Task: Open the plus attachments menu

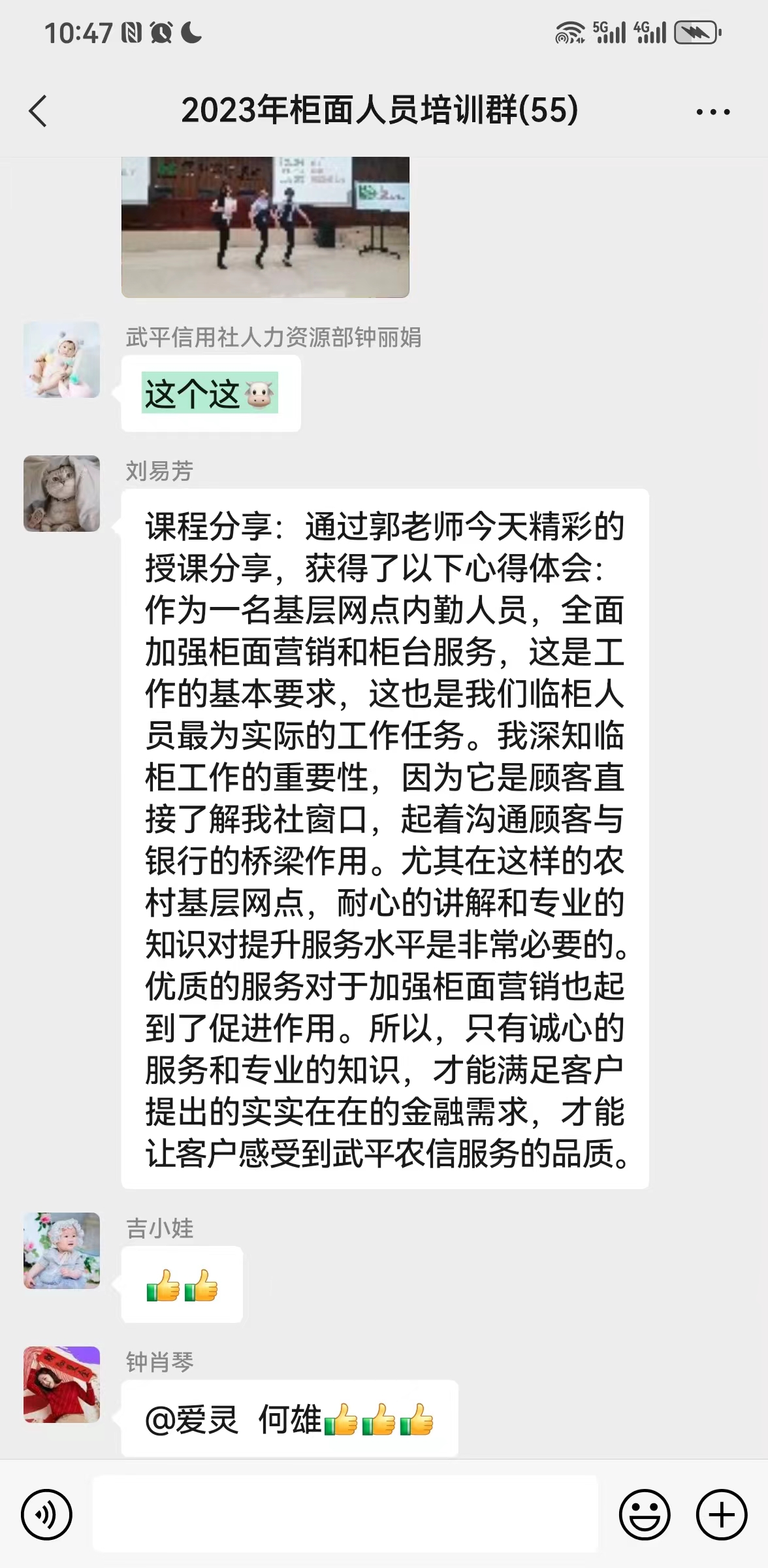Action: pyautogui.click(x=721, y=1514)
